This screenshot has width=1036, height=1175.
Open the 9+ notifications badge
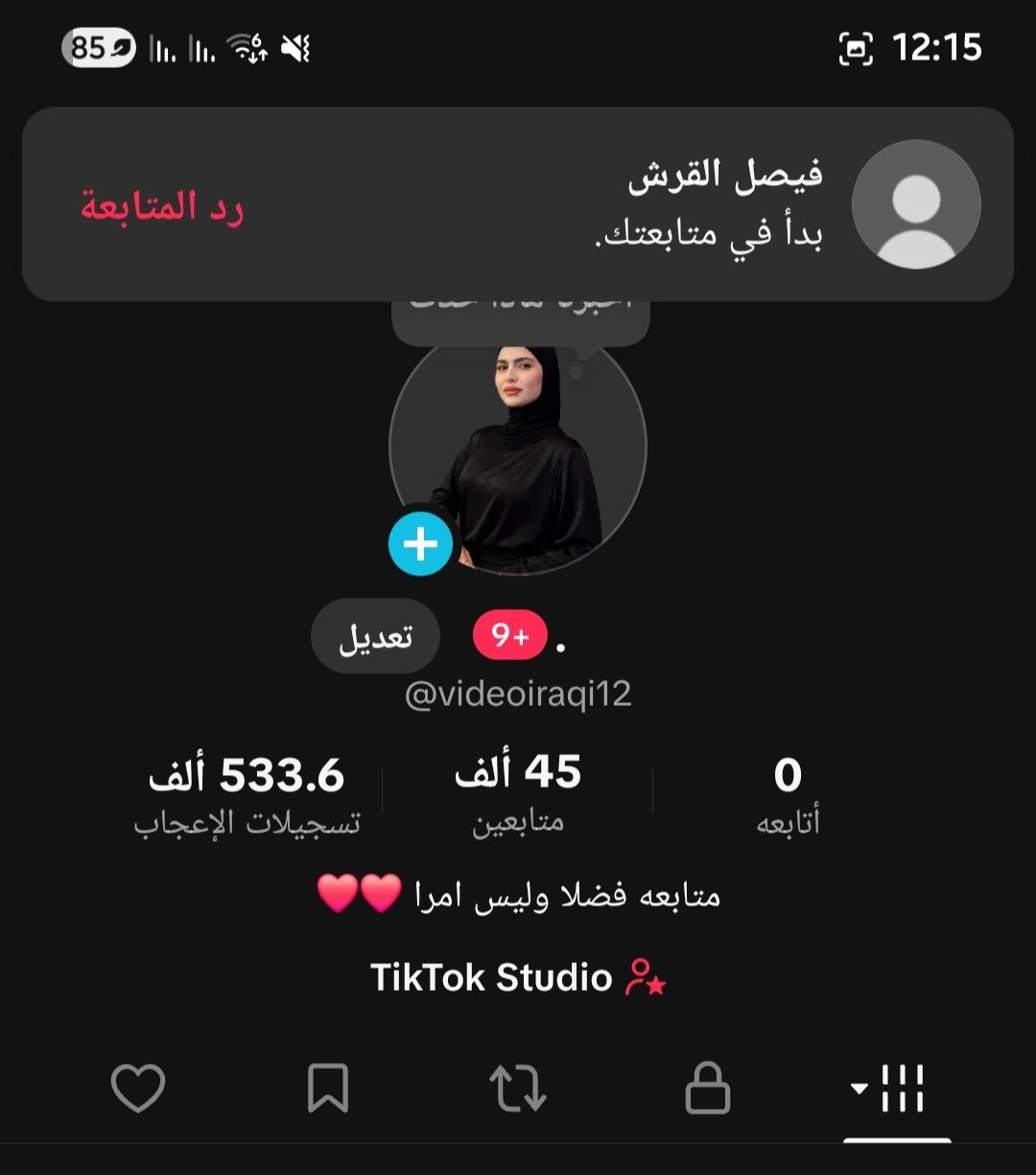tap(509, 636)
